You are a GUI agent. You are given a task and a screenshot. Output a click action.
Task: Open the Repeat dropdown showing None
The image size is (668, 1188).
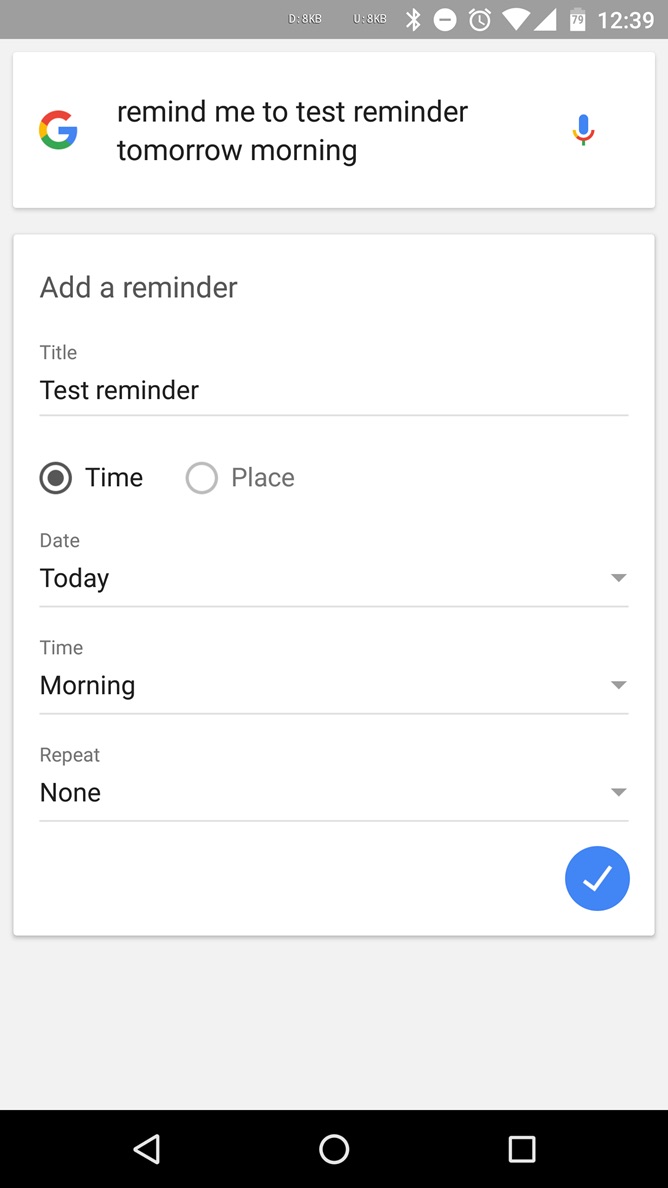[x=333, y=793]
